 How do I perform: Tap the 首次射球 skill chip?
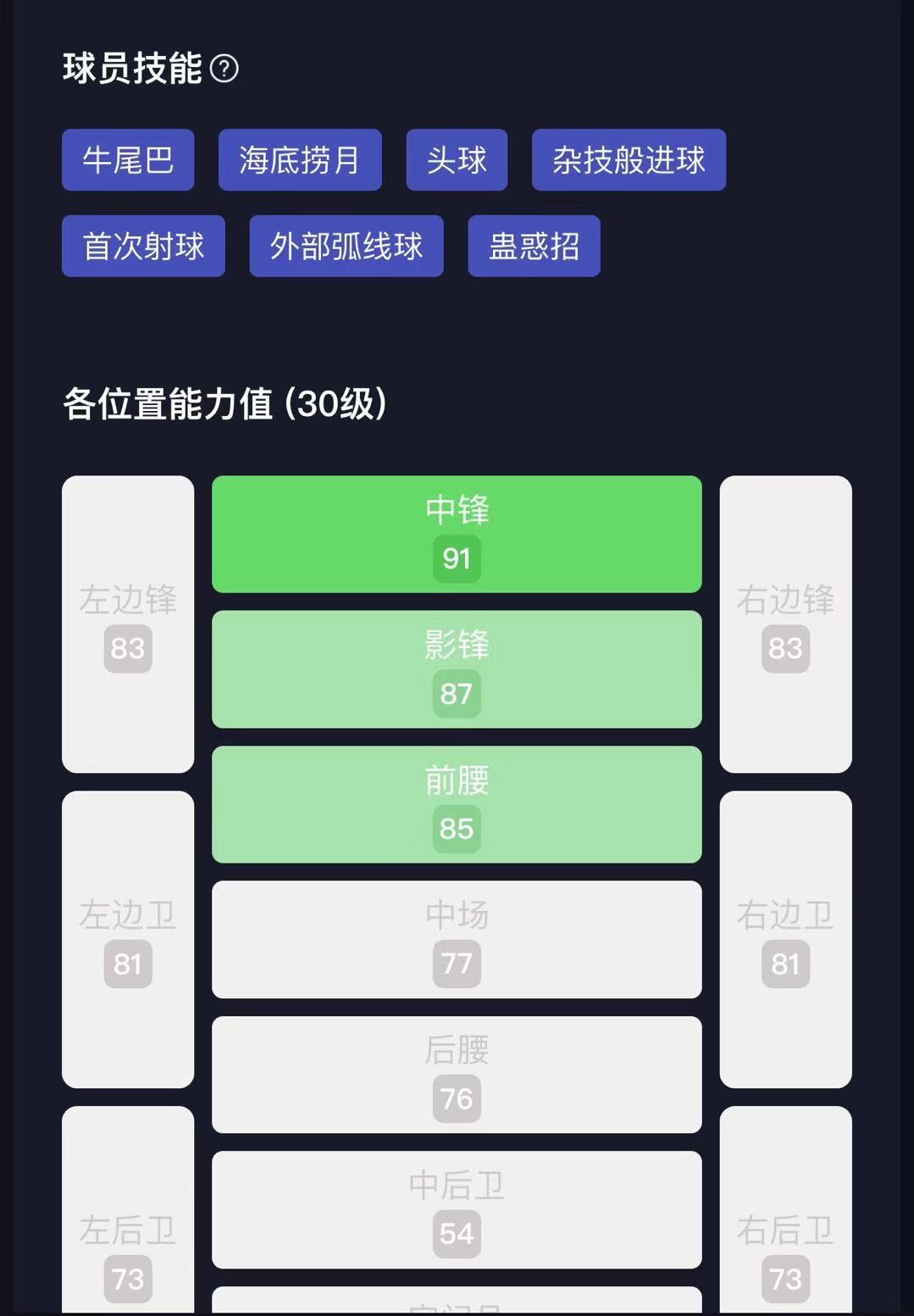[143, 247]
